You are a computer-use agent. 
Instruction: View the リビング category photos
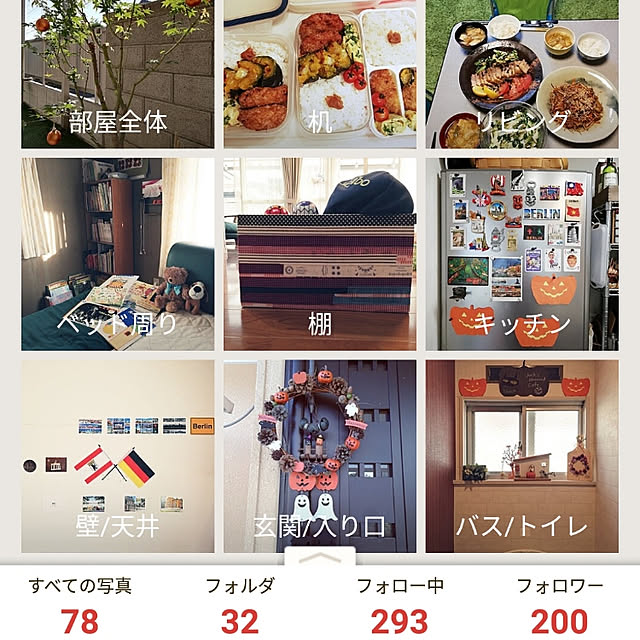522,74
